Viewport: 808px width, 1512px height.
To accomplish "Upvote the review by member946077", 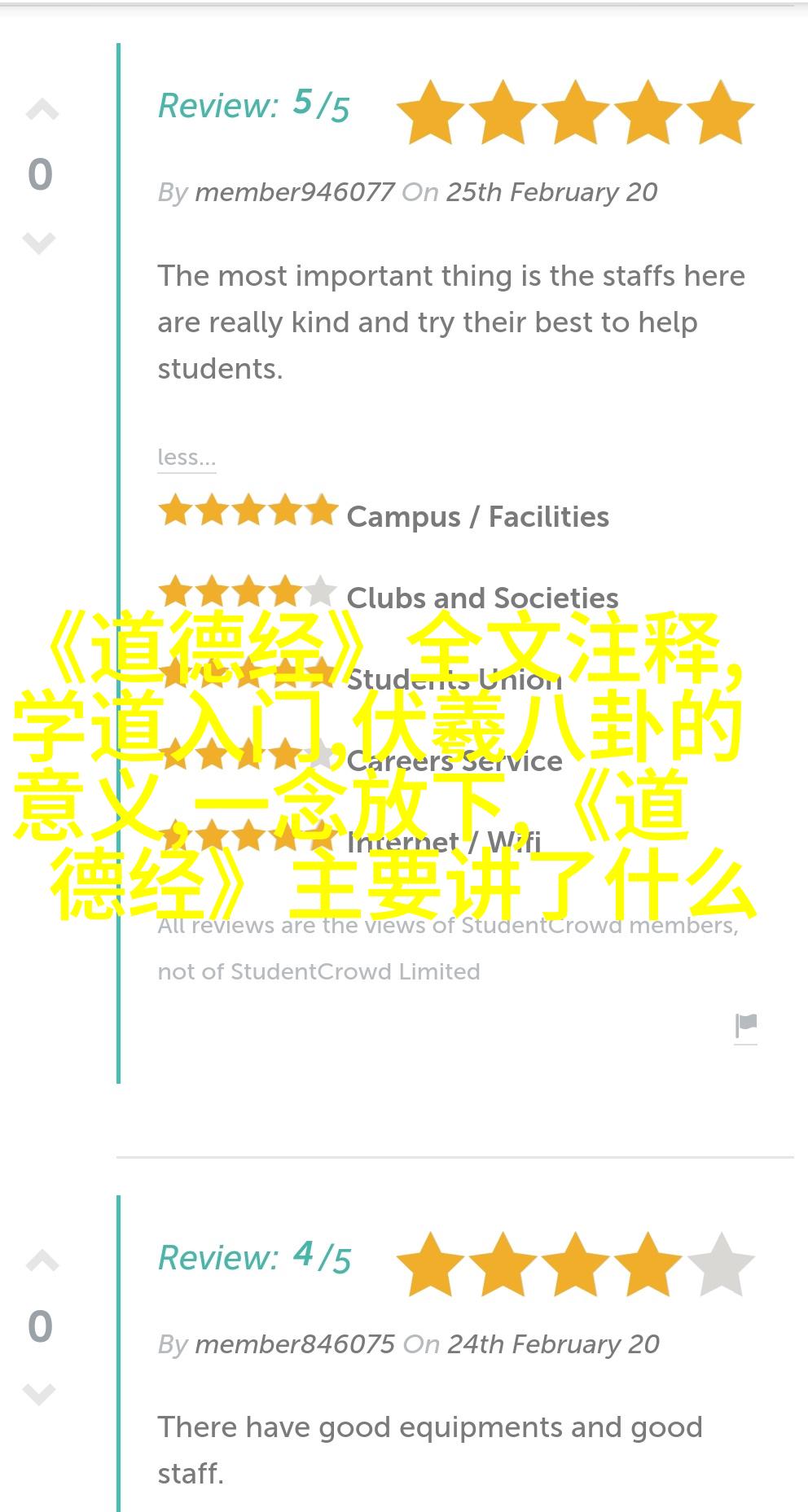I will [42, 110].
